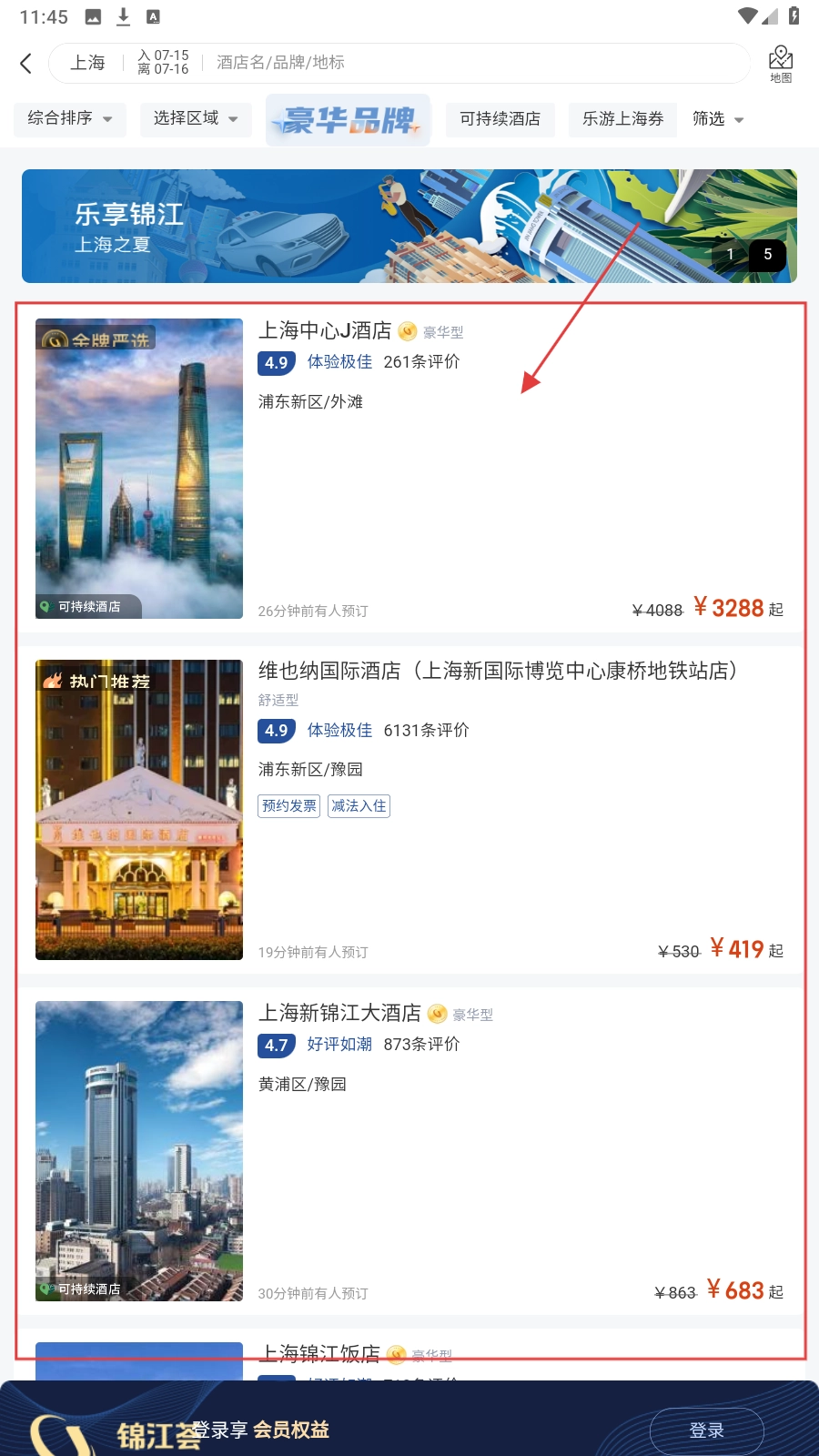The height and width of the screenshot is (1456, 819).
Task: Select the 乐游上海券 filter chip
Action: point(622,119)
